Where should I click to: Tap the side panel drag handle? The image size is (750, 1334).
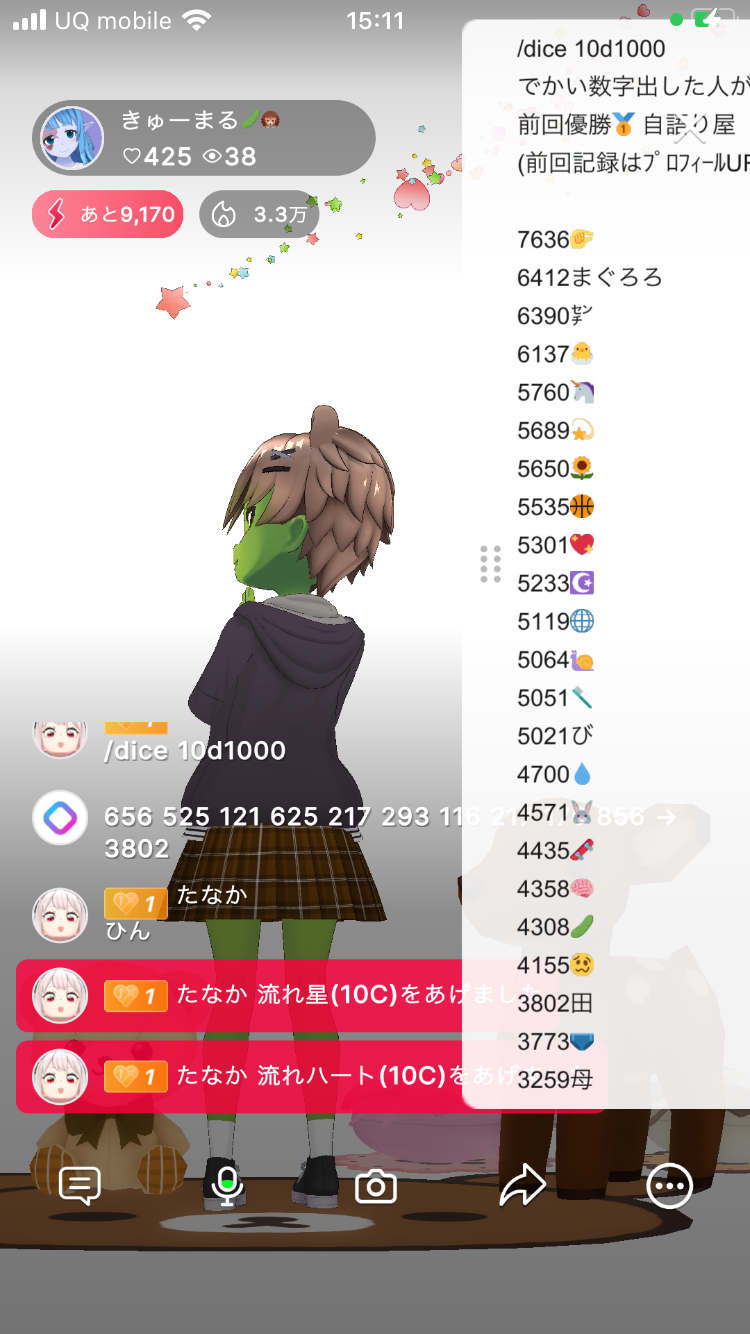tap(490, 564)
